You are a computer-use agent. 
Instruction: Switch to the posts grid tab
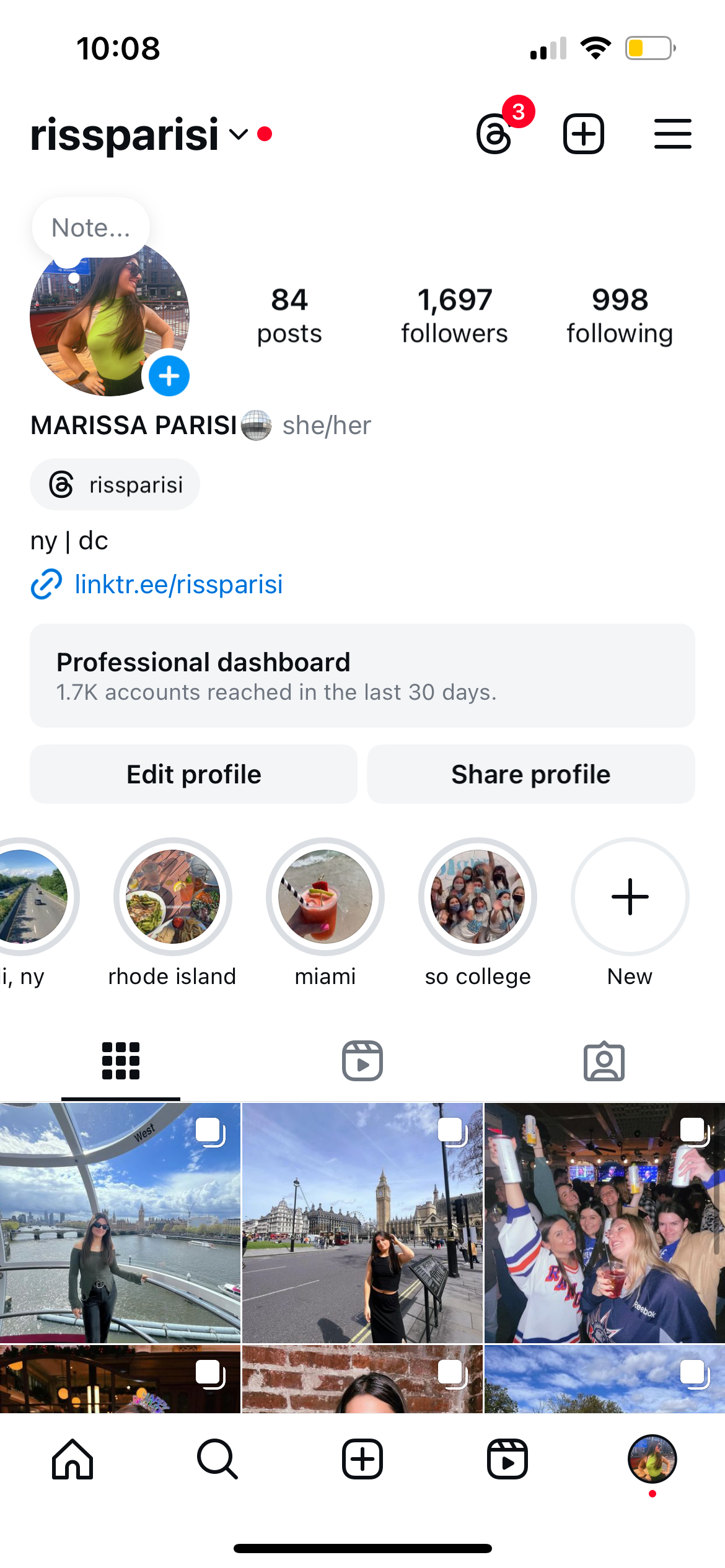[120, 1060]
